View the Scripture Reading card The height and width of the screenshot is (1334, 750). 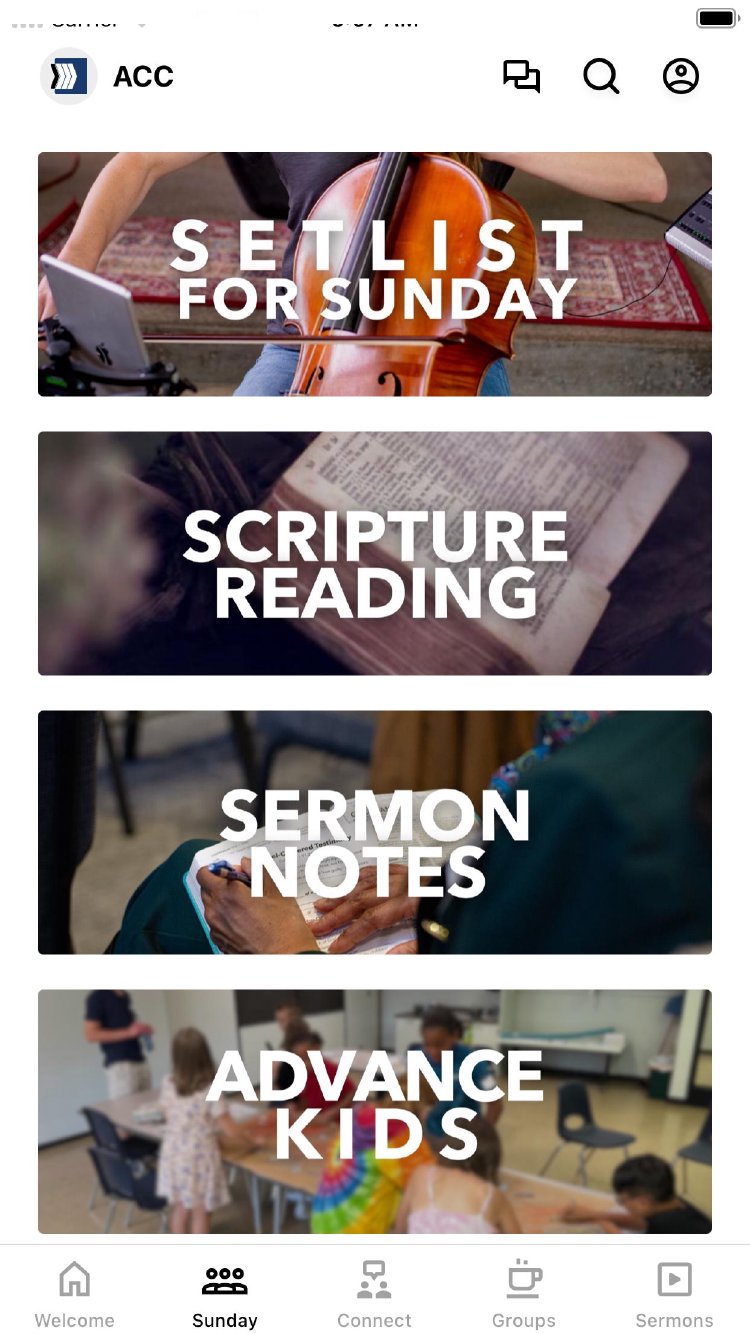tap(375, 553)
